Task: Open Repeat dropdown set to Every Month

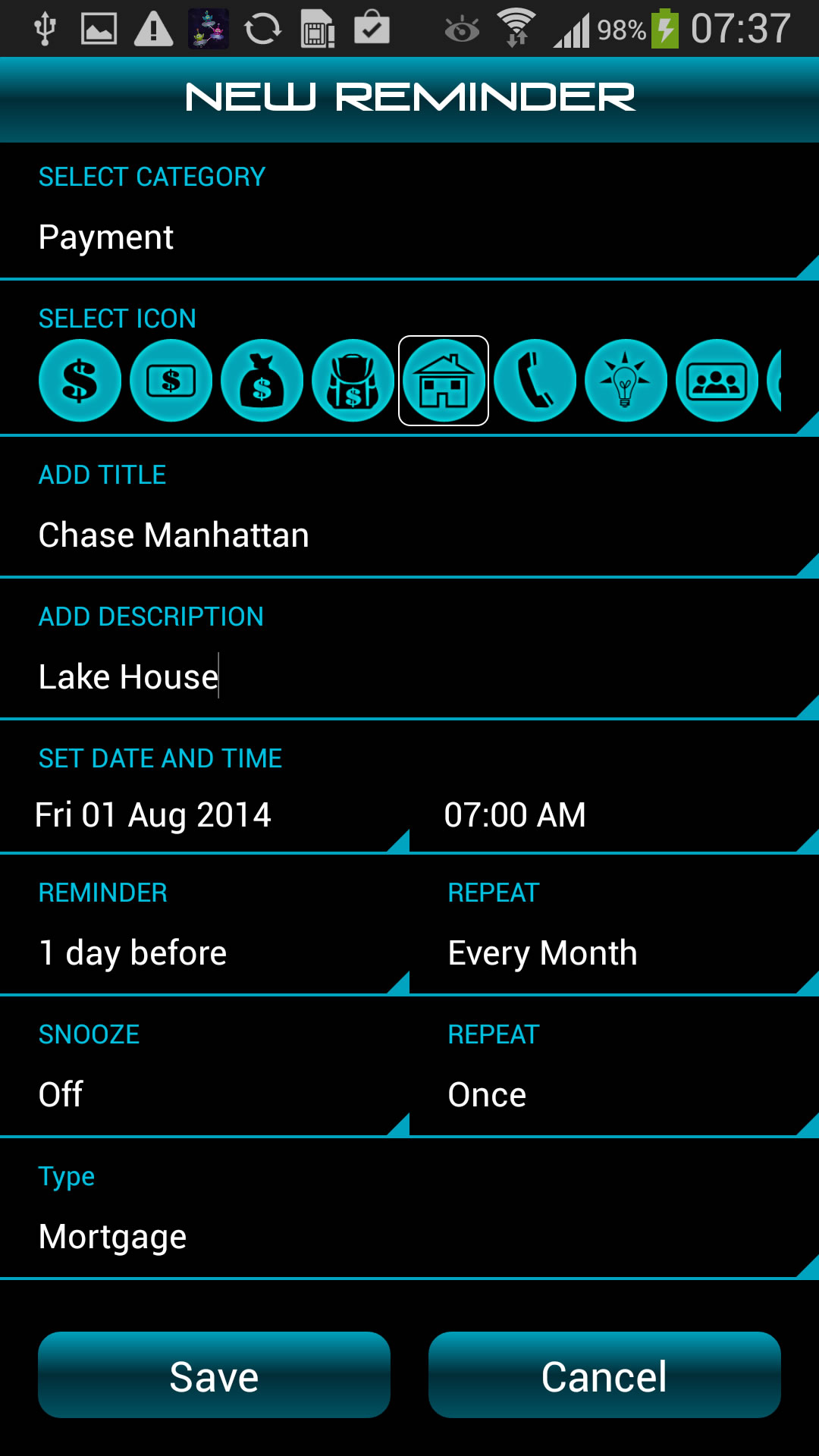Action: [x=614, y=953]
